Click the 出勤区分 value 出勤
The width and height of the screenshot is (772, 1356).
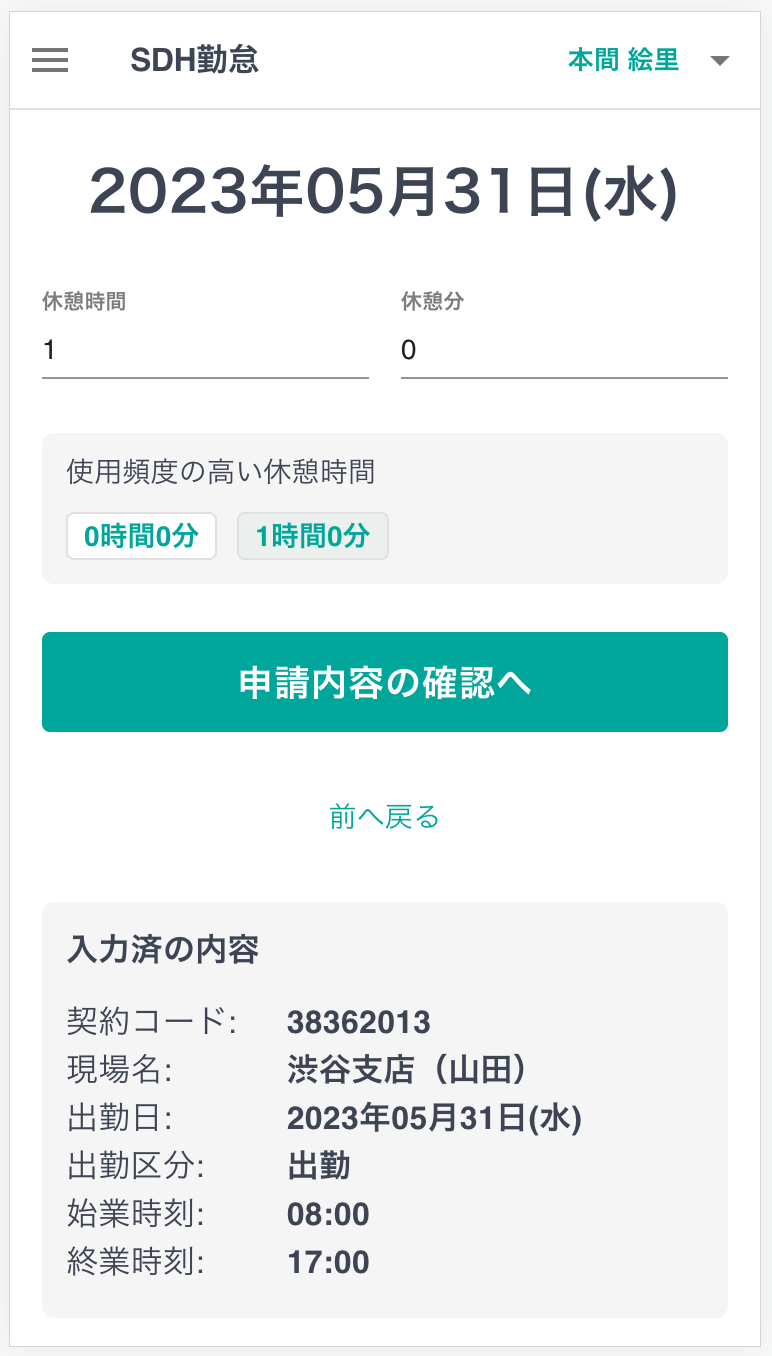click(x=318, y=1166)
